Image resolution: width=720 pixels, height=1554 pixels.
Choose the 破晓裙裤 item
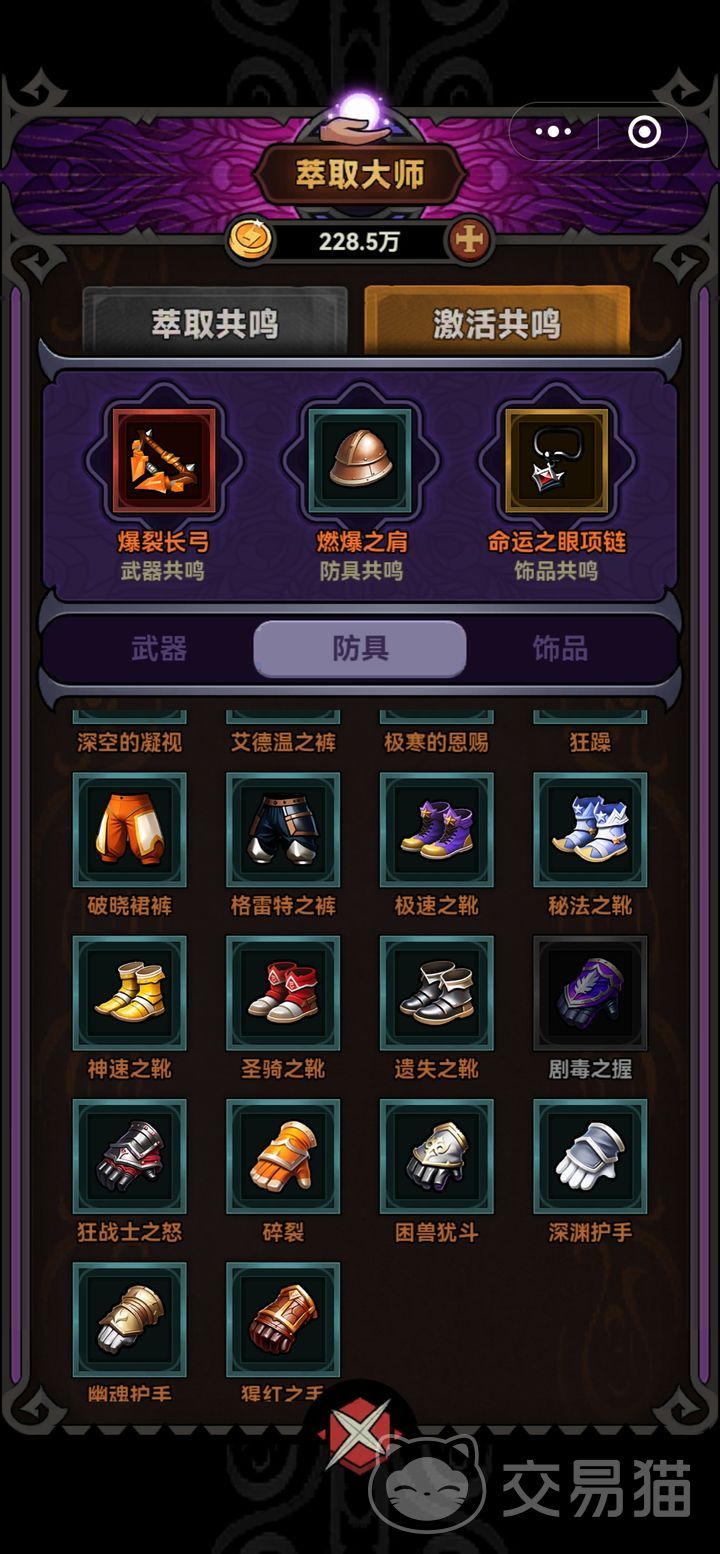pyautogui.click(x=130, y=829)
